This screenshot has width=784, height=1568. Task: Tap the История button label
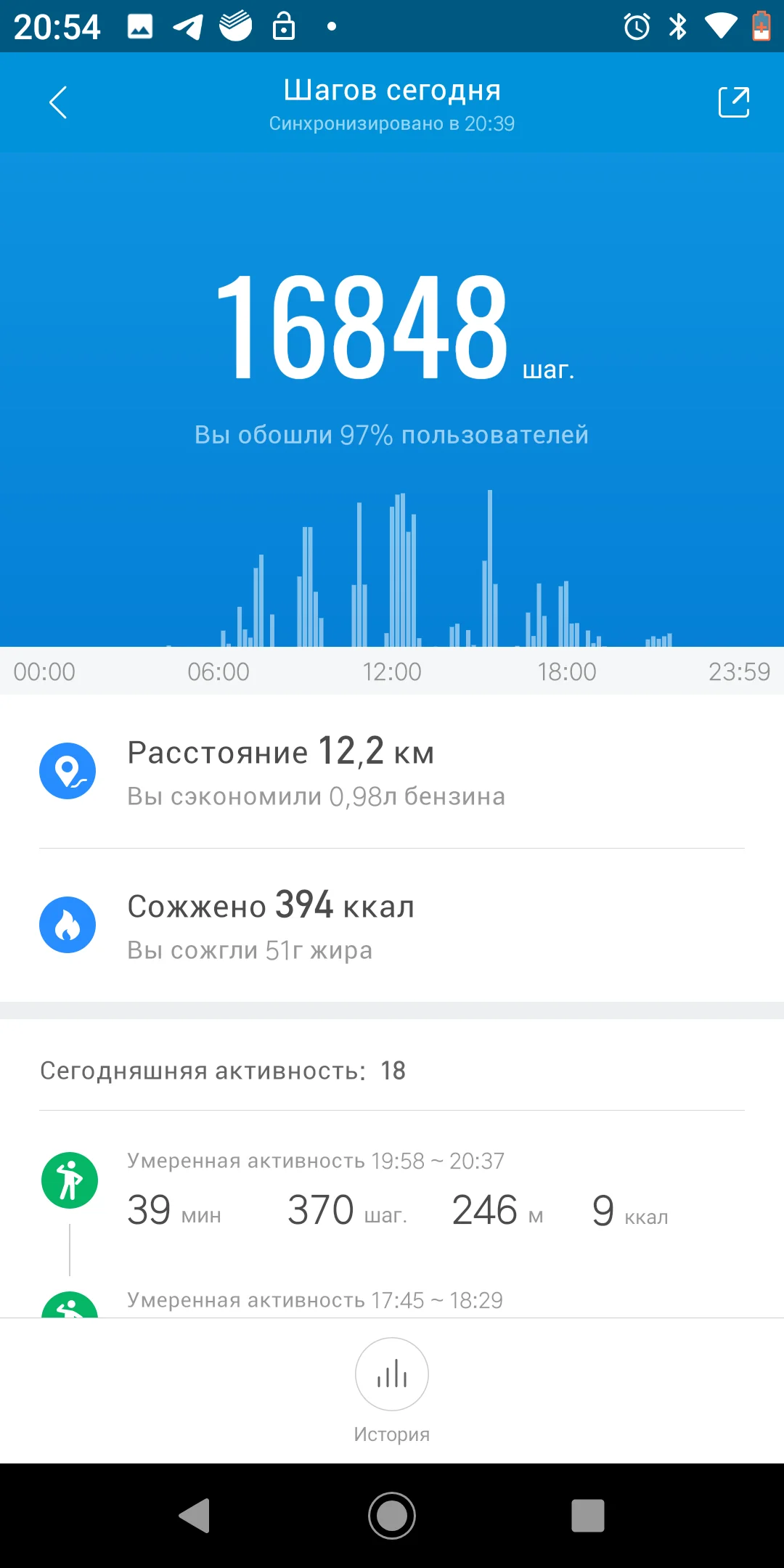click(x=391, y=1433)
